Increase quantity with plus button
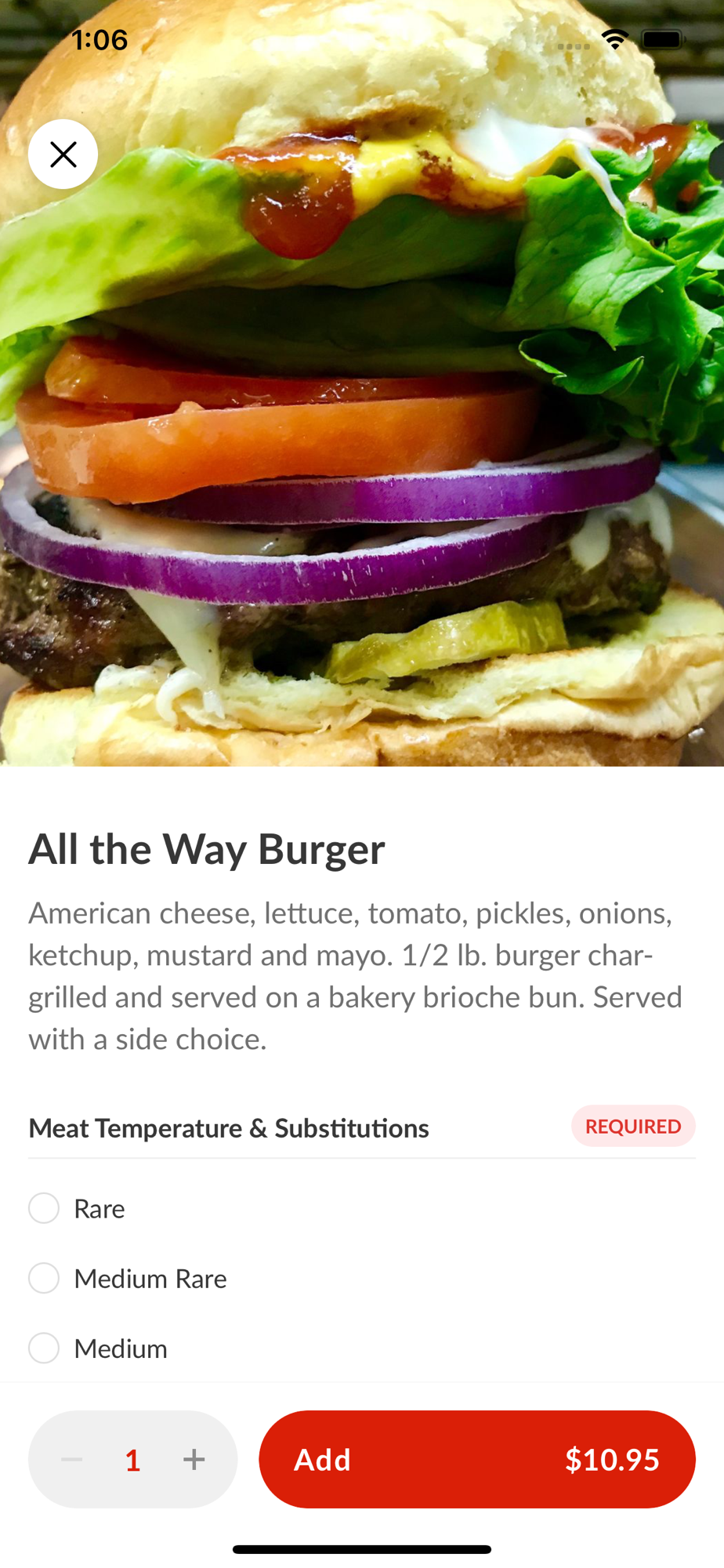The height and width of the screenshot is (1568, 724). [x=194, y=1459]
